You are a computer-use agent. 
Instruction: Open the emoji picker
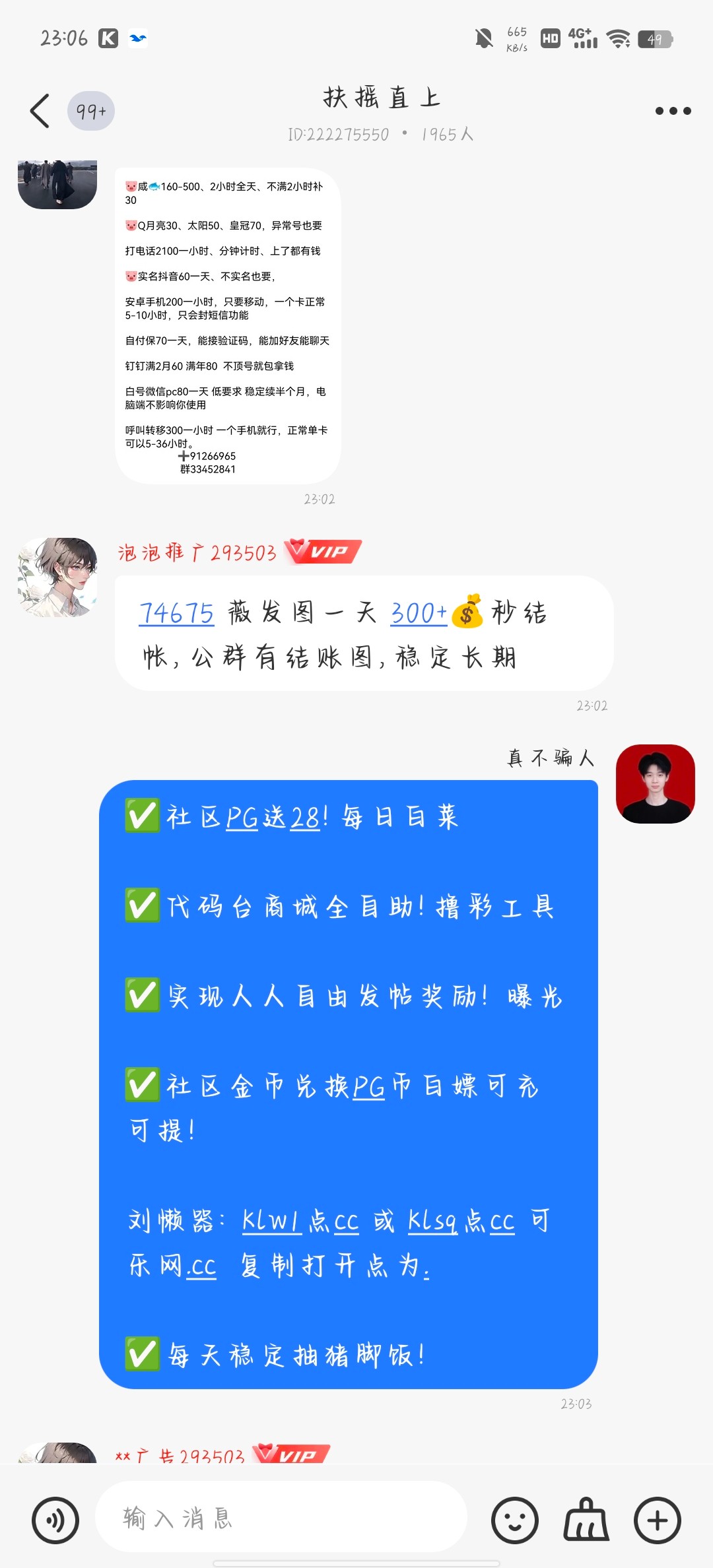pyautogui.click(x=515, y=1520)
